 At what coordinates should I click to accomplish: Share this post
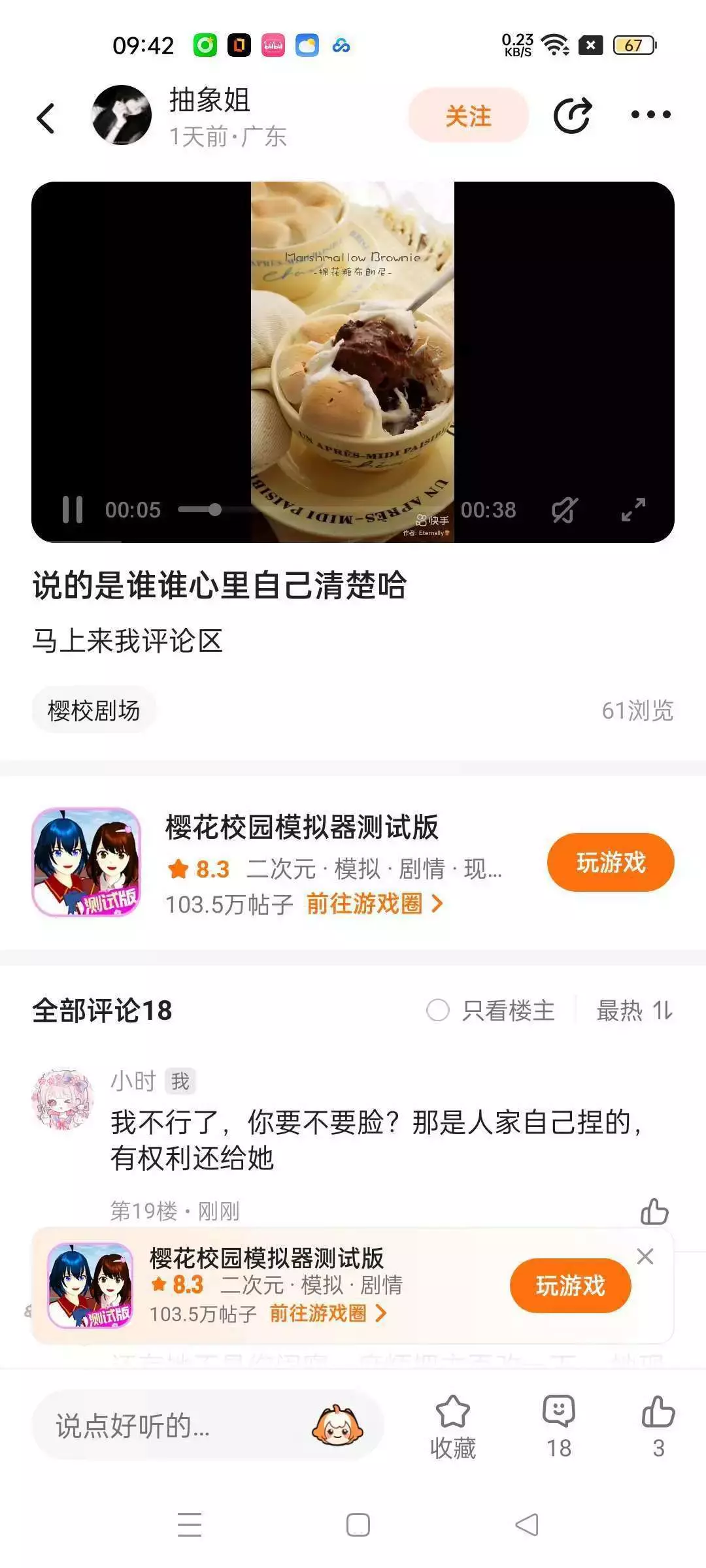572,116
